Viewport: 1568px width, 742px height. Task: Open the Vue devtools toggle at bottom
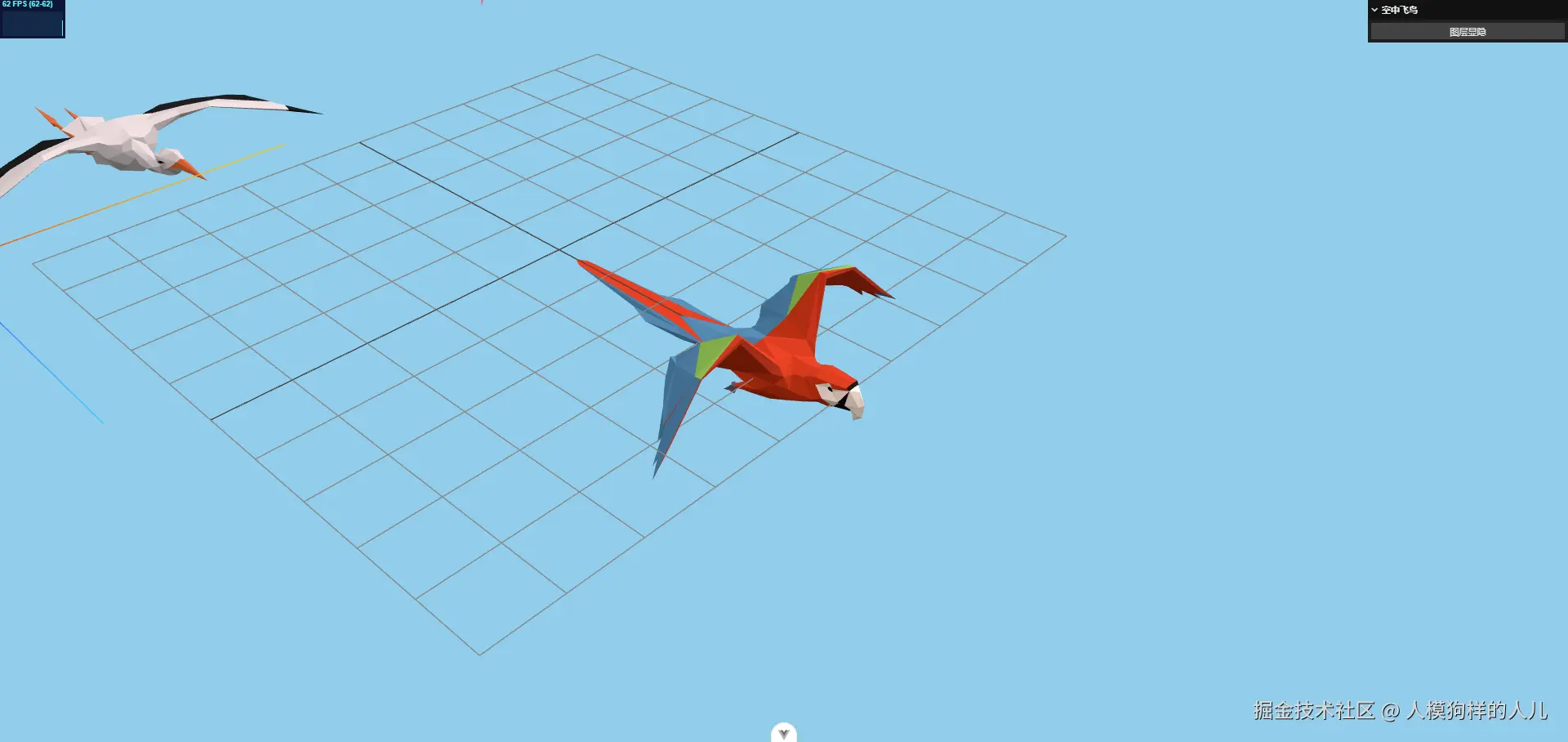coord(783,733)
